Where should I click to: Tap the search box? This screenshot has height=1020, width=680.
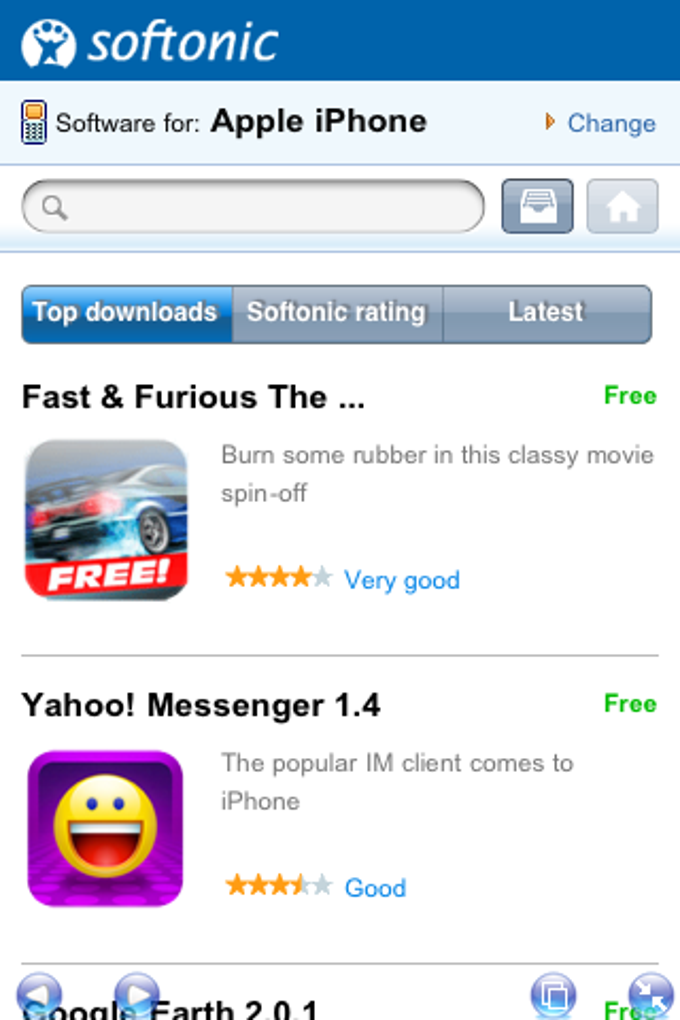point(255,207)
